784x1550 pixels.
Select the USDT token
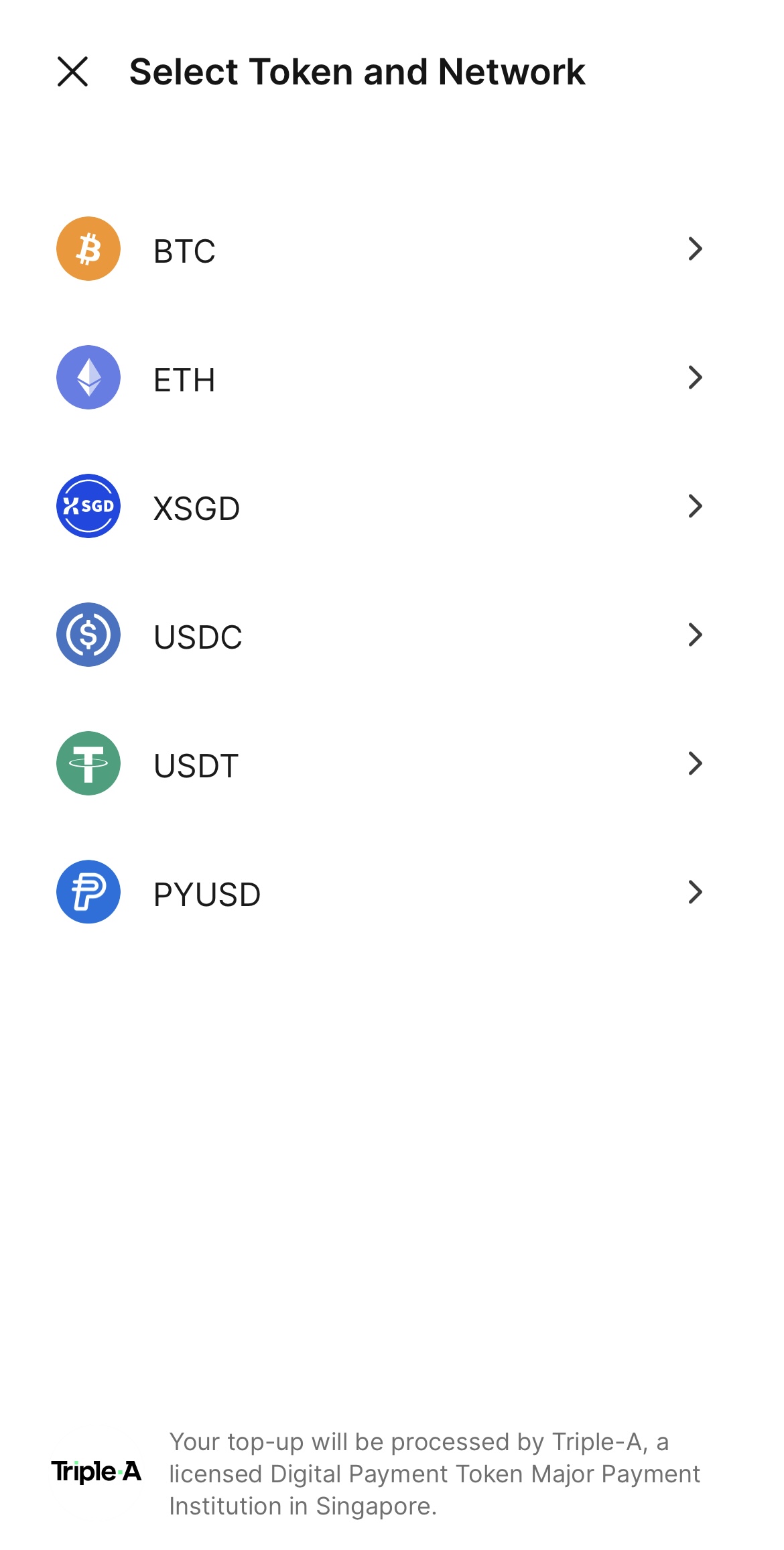392,763
